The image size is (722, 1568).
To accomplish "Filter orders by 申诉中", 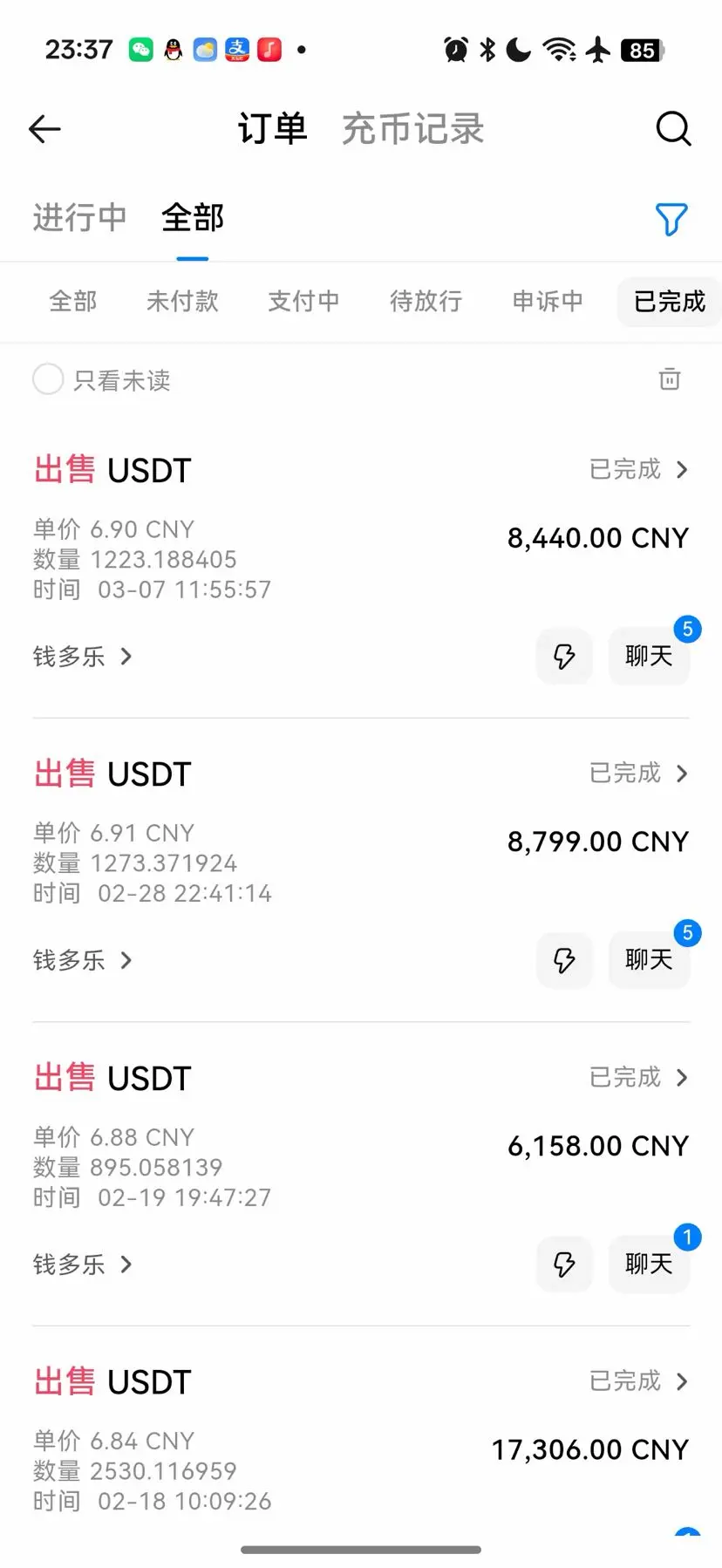I will [548, 302].
